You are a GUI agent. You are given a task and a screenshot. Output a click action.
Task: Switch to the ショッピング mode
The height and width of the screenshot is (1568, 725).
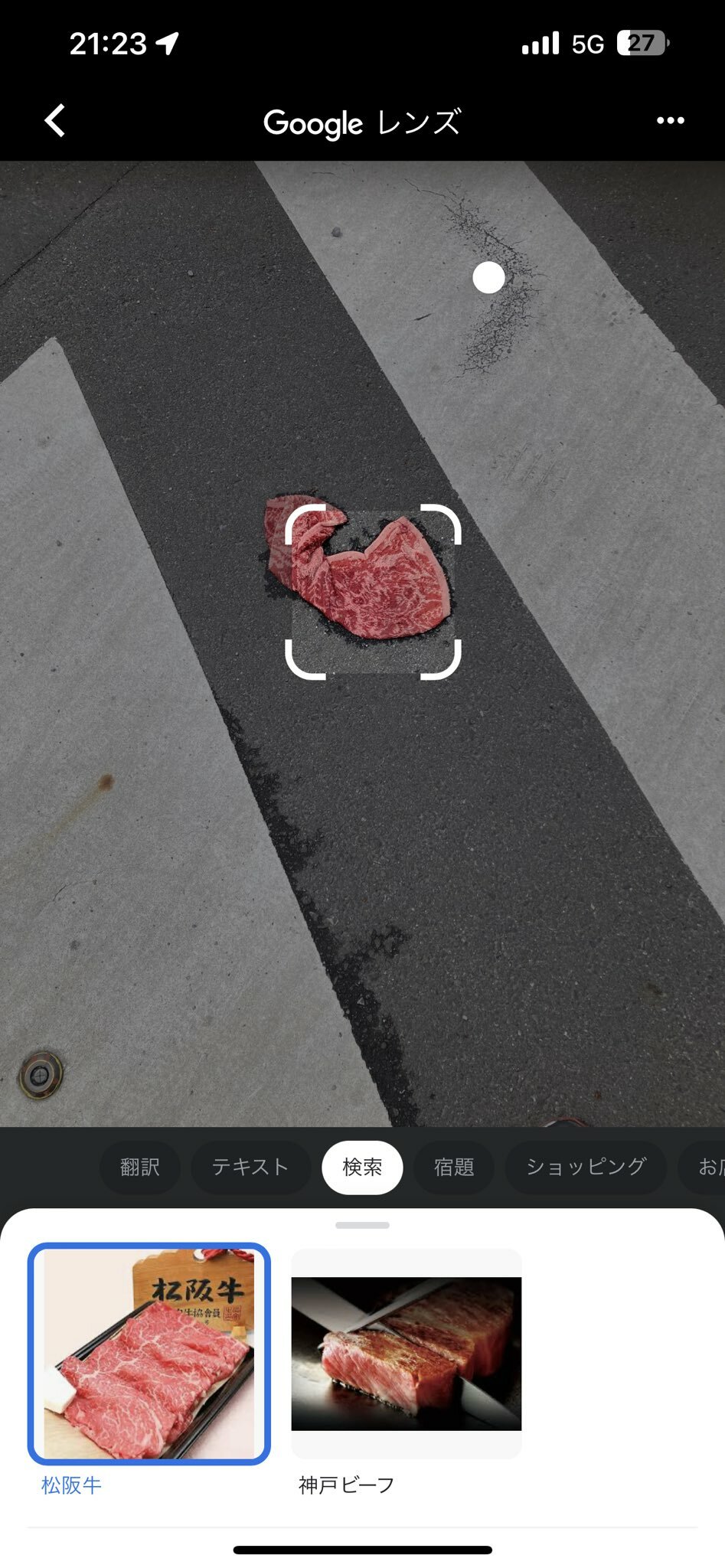click(586, 1167)
